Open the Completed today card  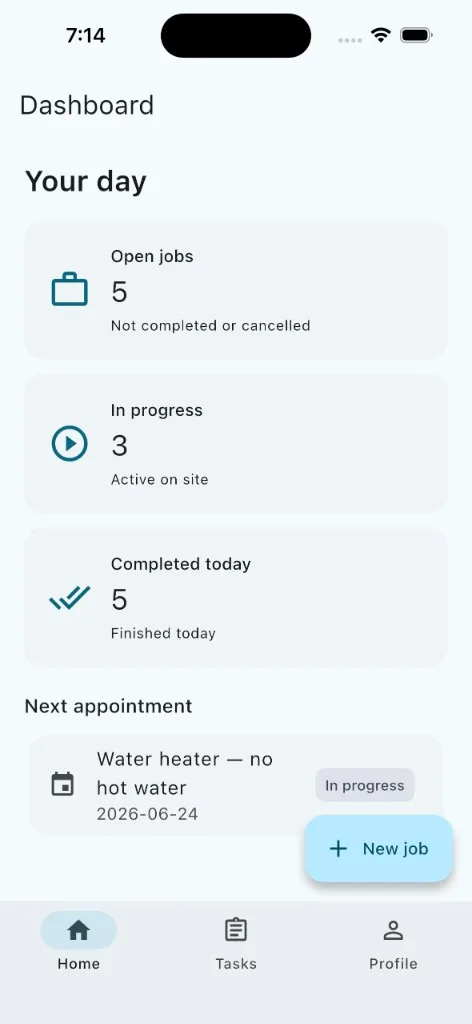236,598
